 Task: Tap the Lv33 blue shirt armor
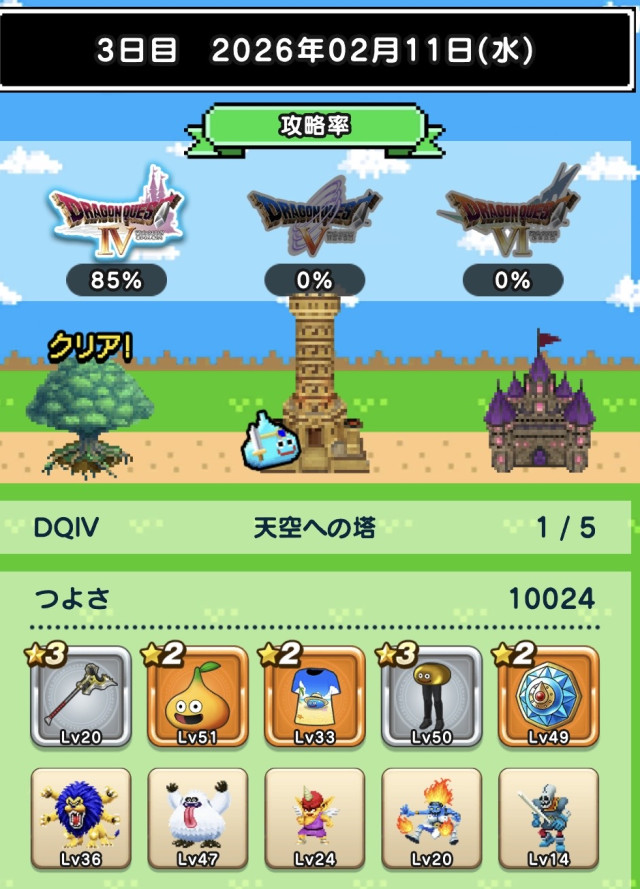pos(315,697)
